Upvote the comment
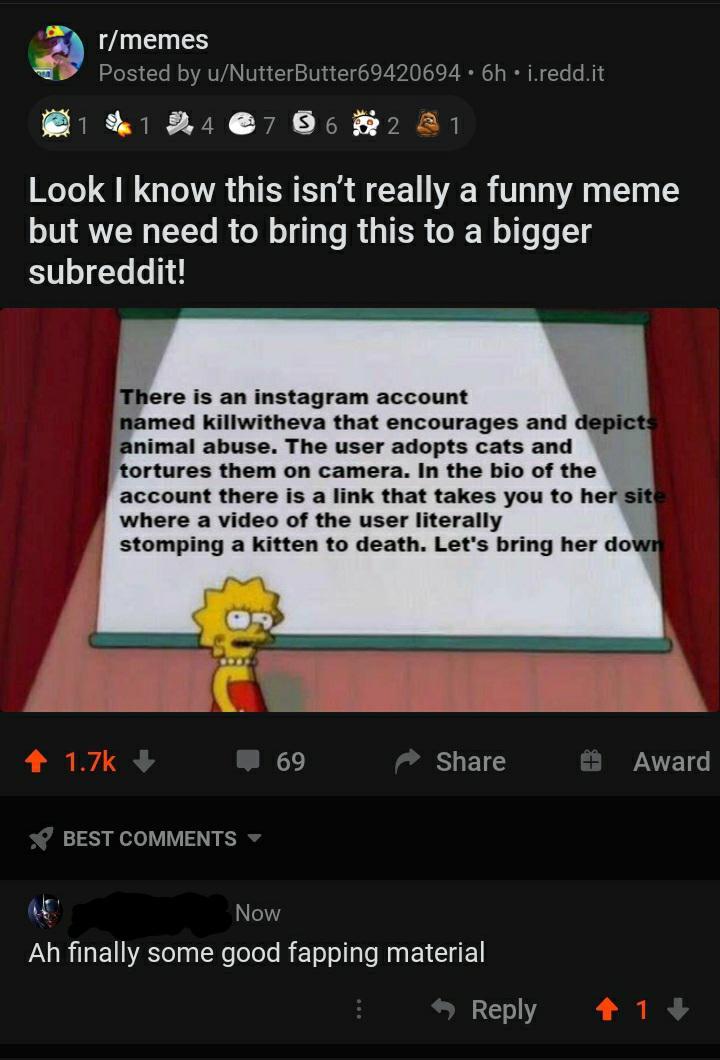The width and height of the screenshot is (720, 1060). [x=605, y=1010]
